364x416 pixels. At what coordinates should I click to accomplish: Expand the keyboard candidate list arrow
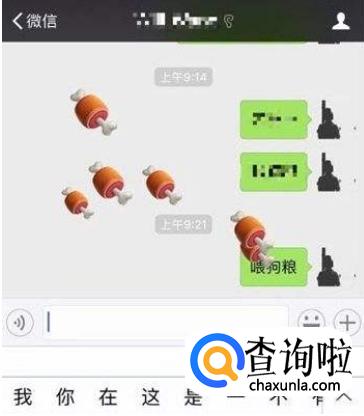344,397
